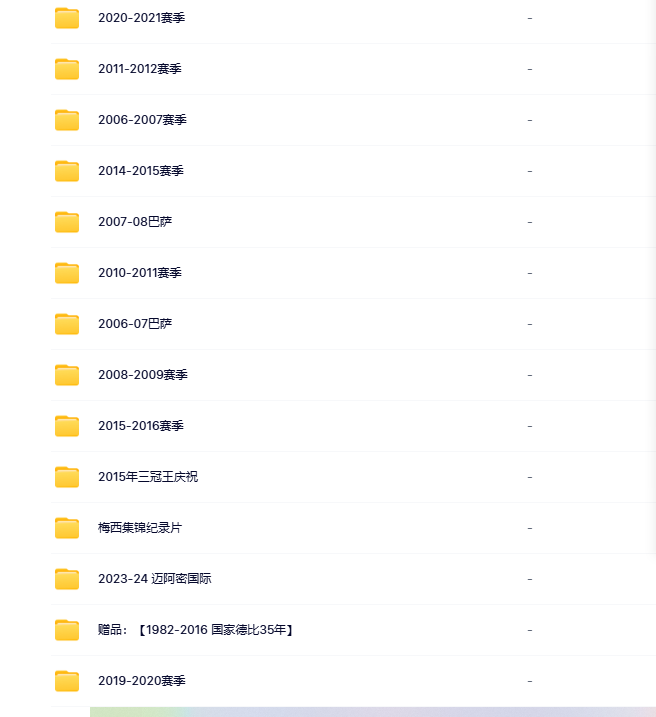Open the 梅西集锦纪录片 folder
This screenshot has height=717, width=656.
[x=140, y=528]
